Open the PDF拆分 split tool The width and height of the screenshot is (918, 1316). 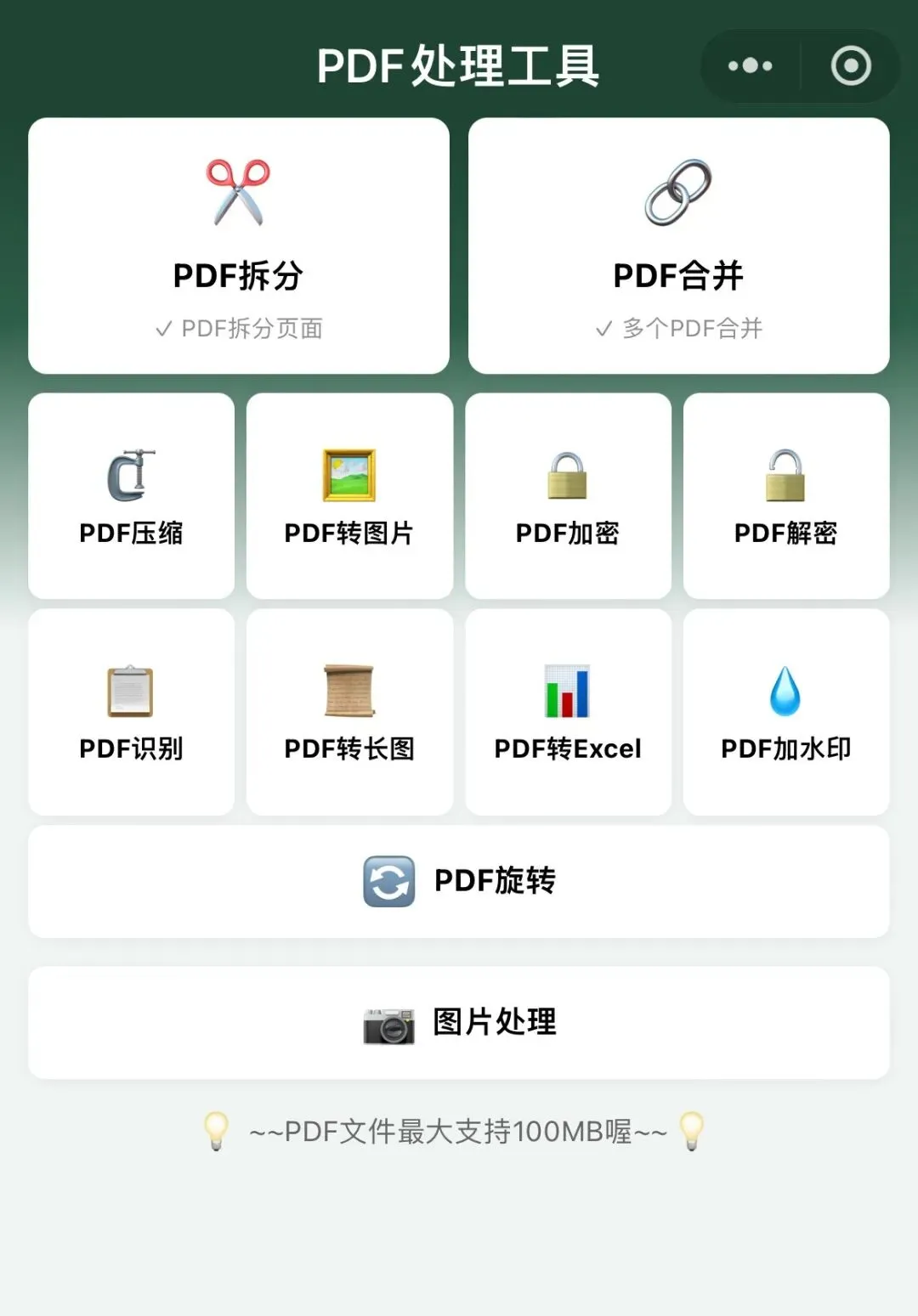pyautogui.click(x=239, y=246)
